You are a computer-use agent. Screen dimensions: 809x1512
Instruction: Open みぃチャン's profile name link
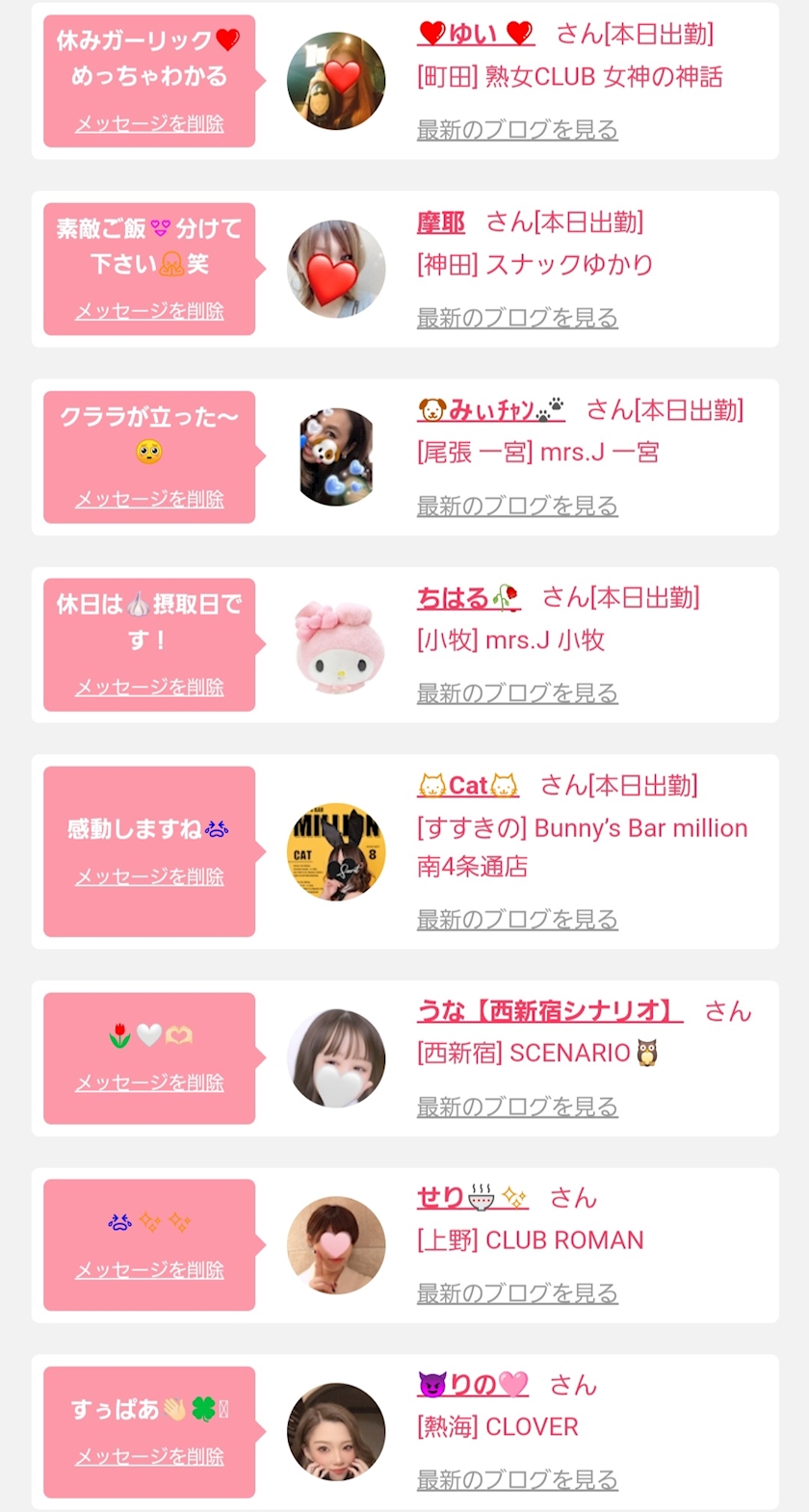tap(490, 411)
